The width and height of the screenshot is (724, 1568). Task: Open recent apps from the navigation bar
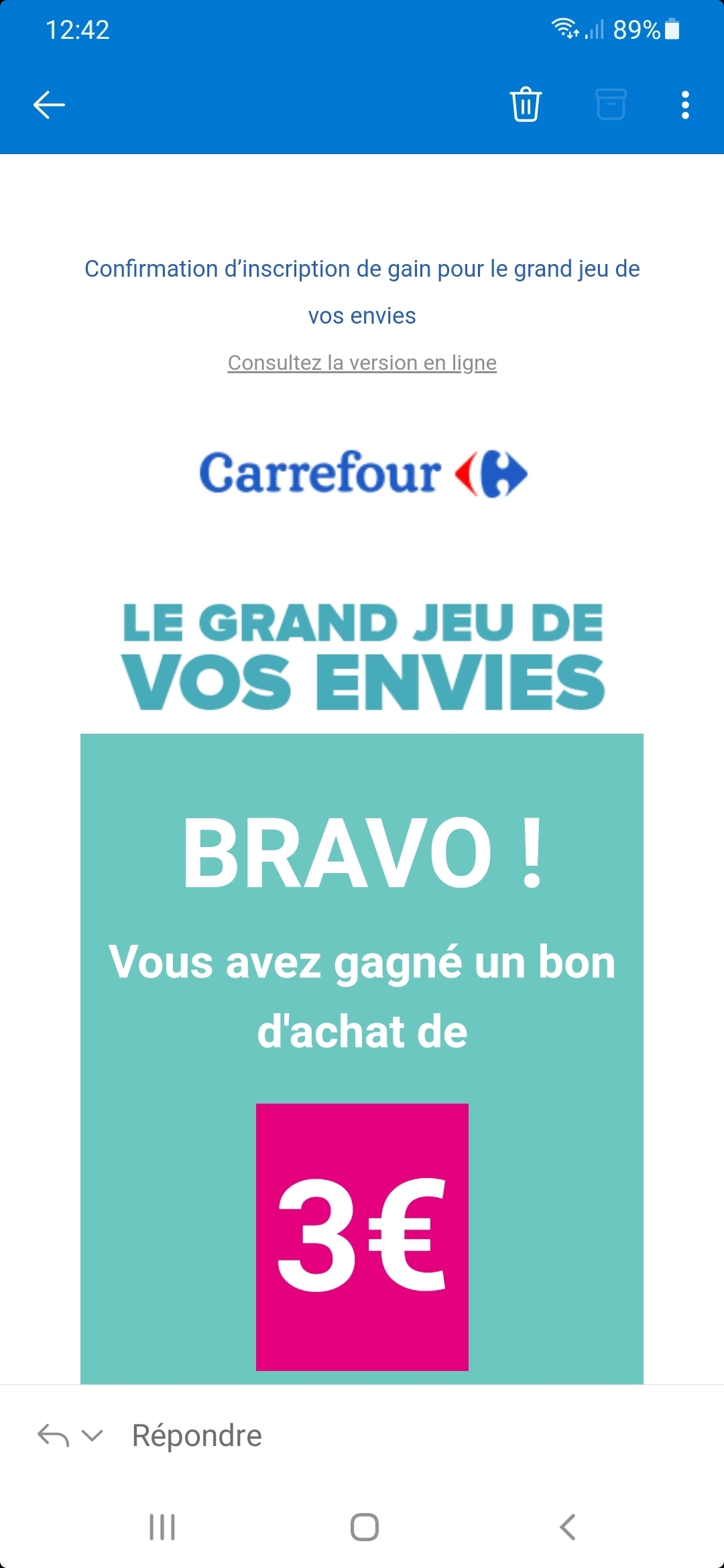162,1527
